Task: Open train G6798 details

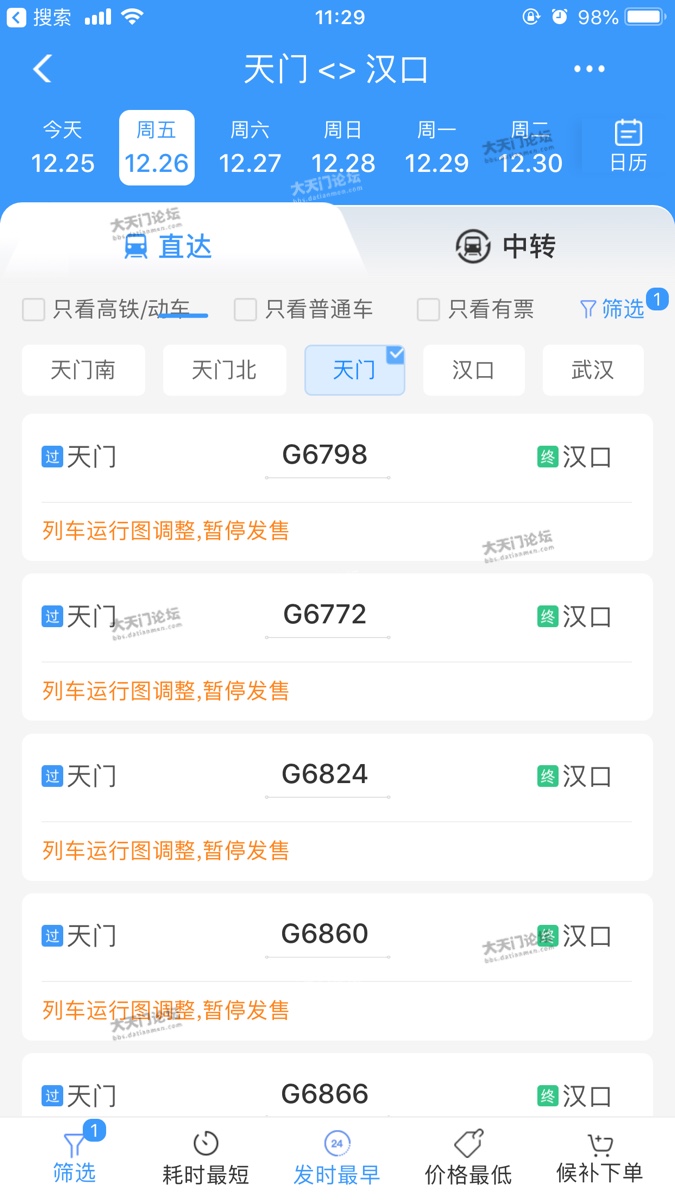Action: tap(326, 457)
